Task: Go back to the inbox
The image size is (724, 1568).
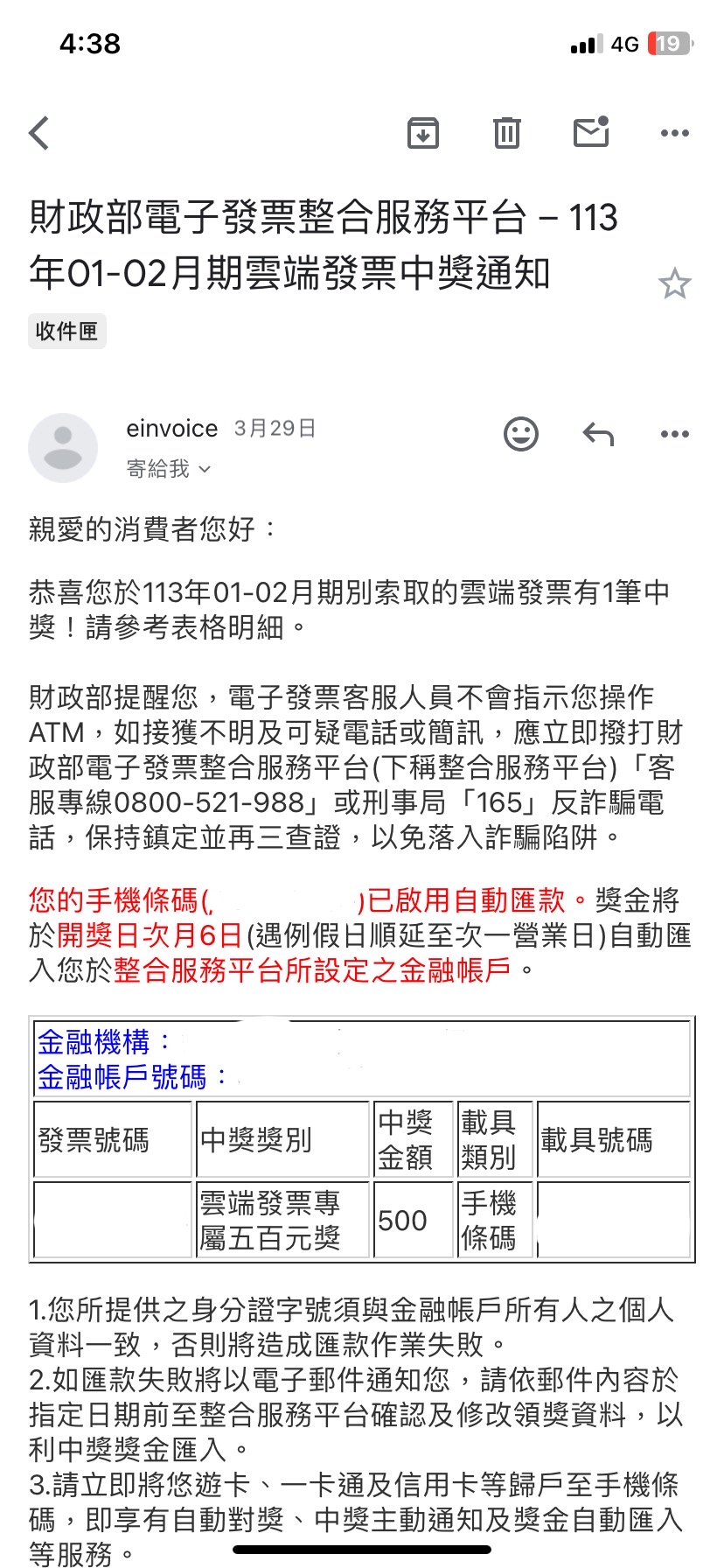Action: [x=39, y=134]
